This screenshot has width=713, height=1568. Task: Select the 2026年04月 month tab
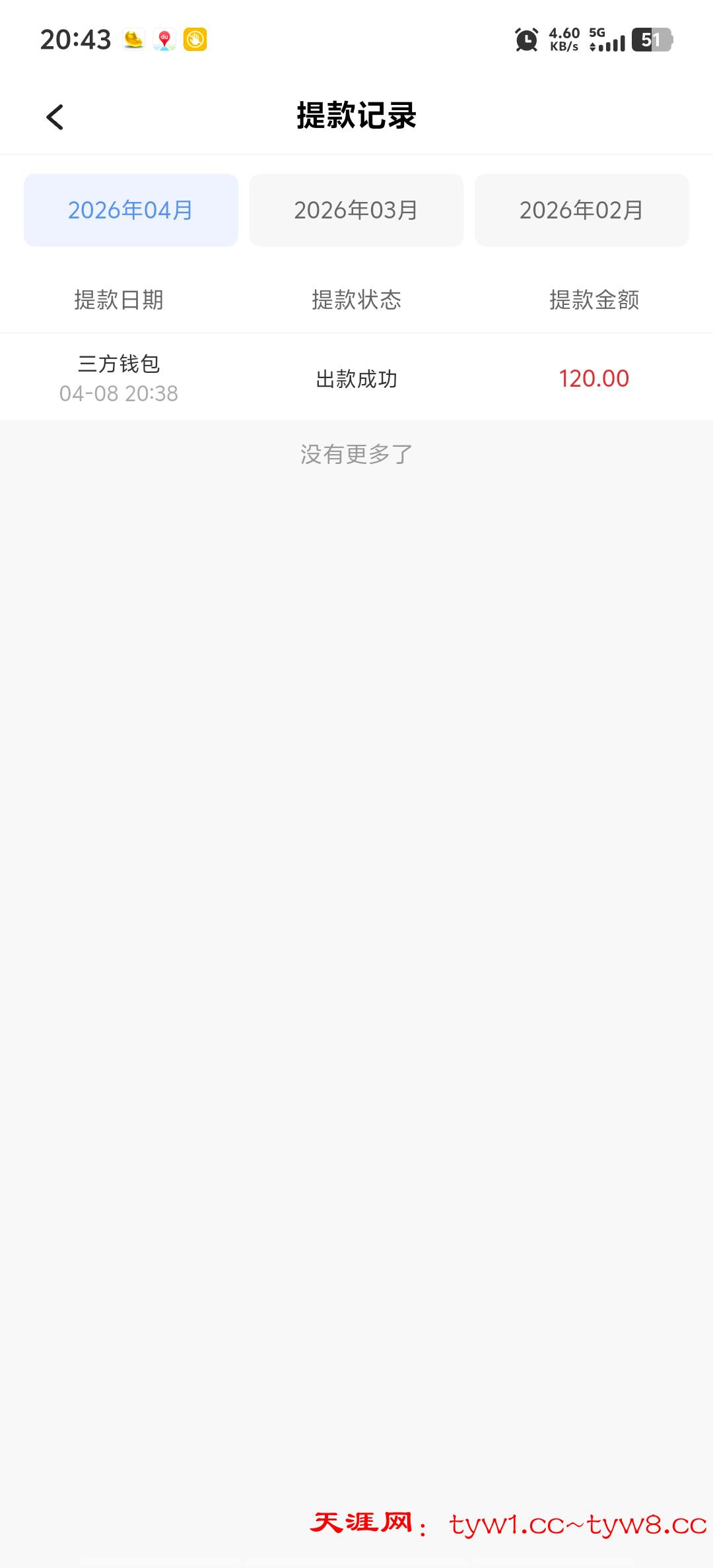click(131, 211)
